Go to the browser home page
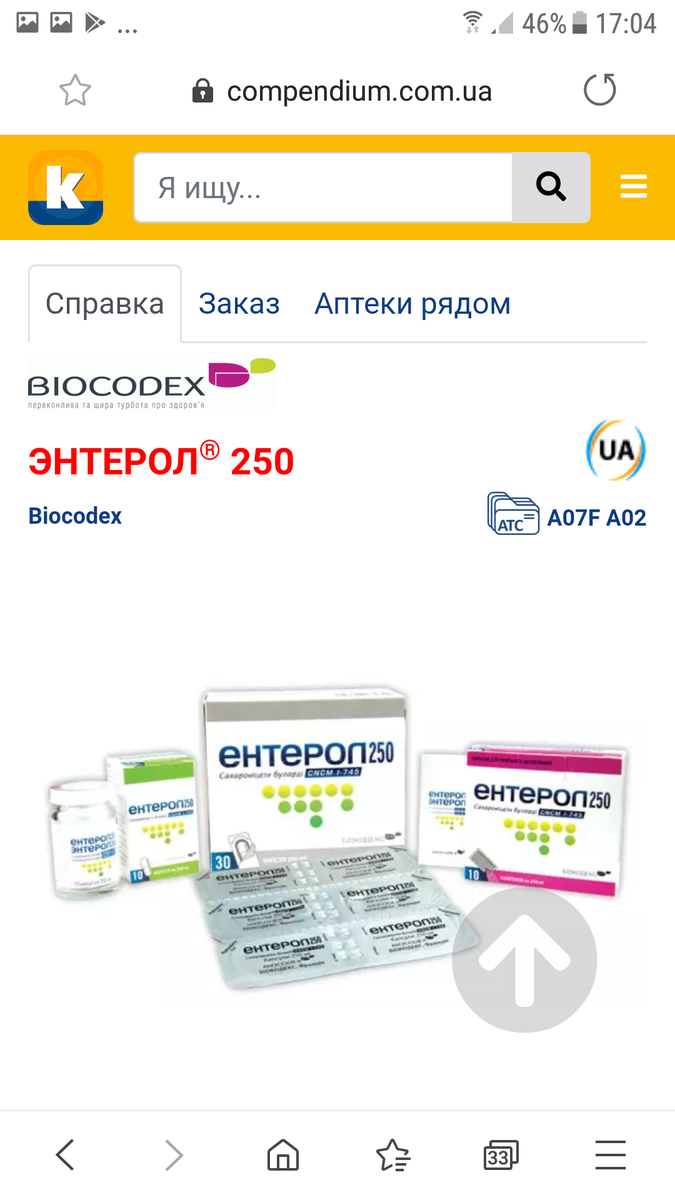Image resolution: width=675 pixels, height=1200 pixels. 283,1155
